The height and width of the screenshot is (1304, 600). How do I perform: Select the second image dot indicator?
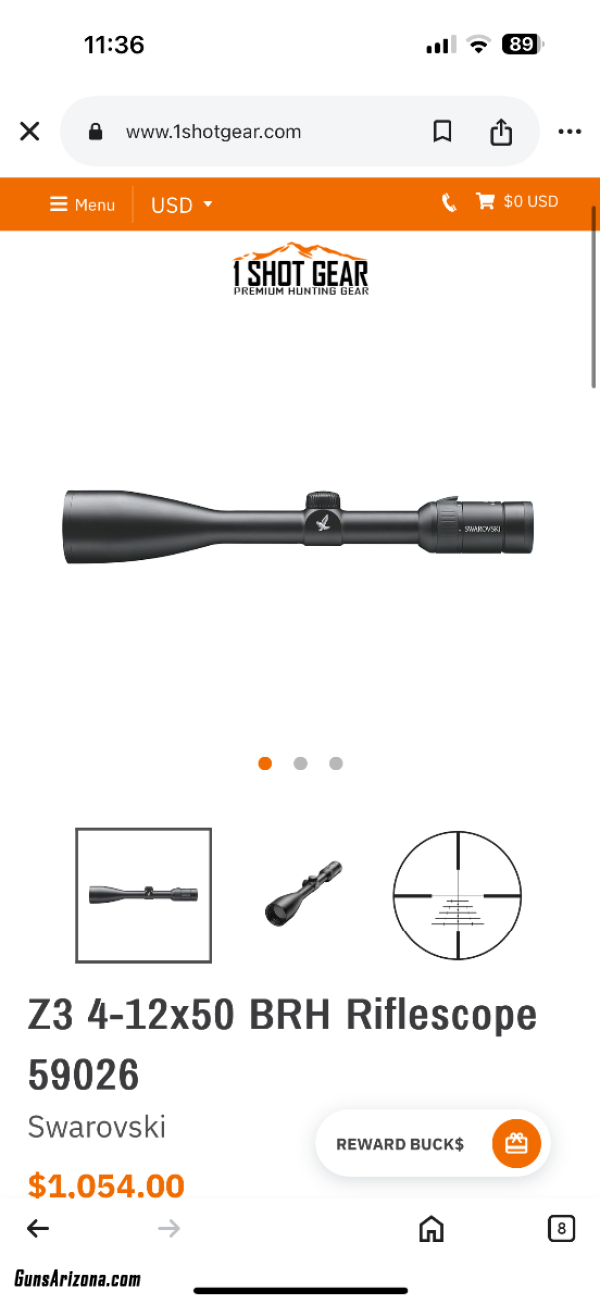[300, 763]
